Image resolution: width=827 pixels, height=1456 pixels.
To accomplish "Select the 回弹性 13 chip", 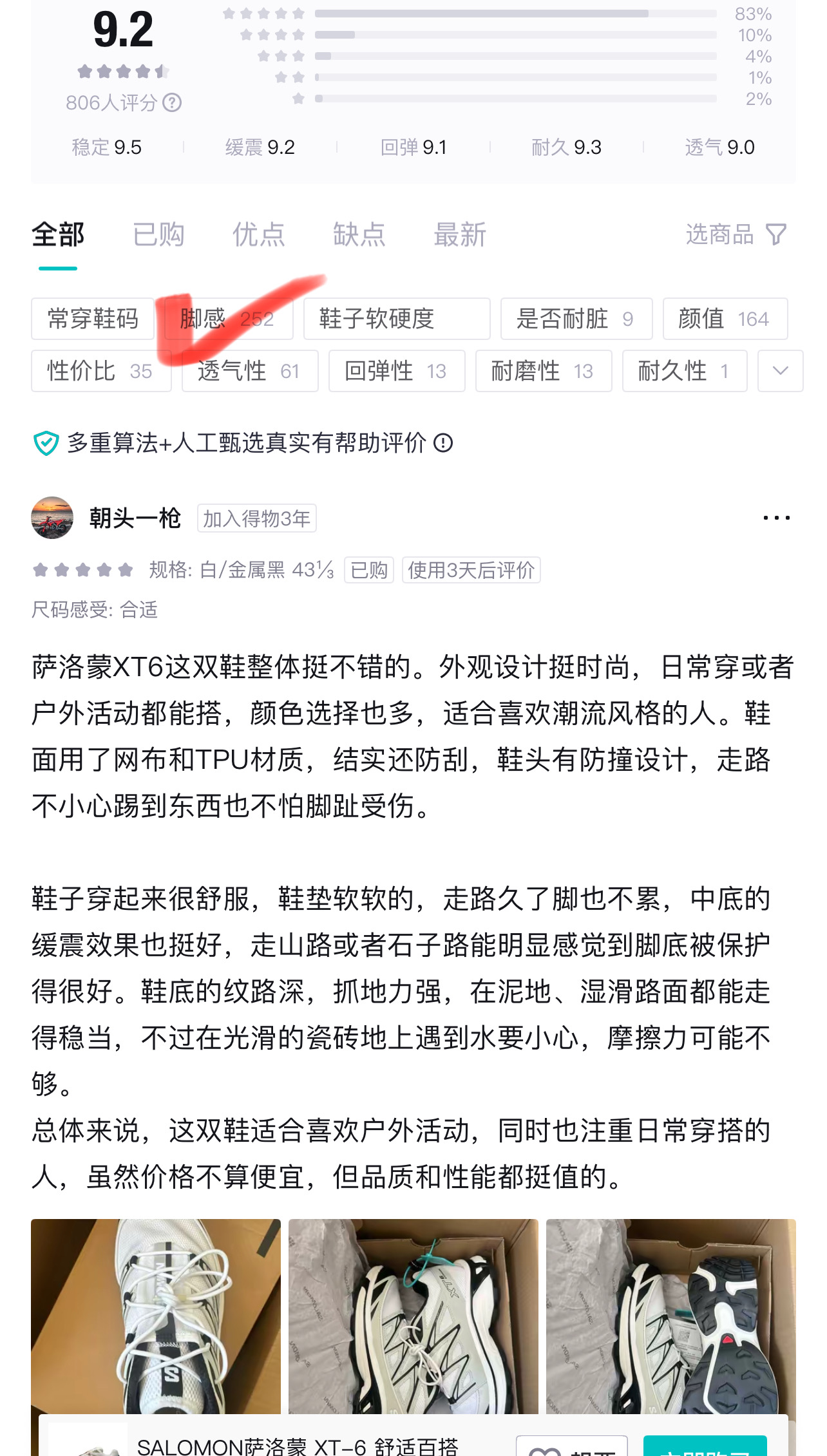I will point(397,371).
